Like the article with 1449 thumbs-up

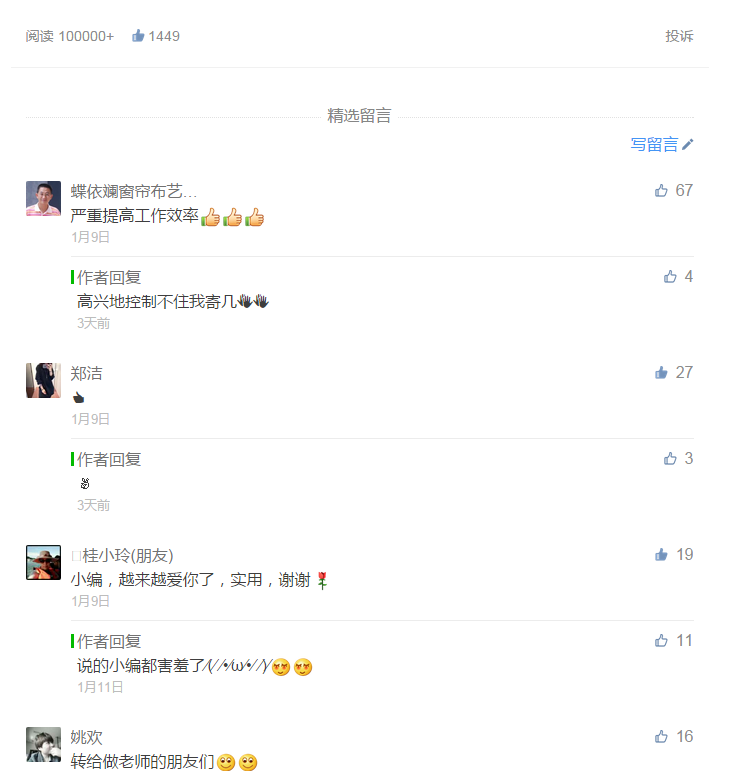139,36
